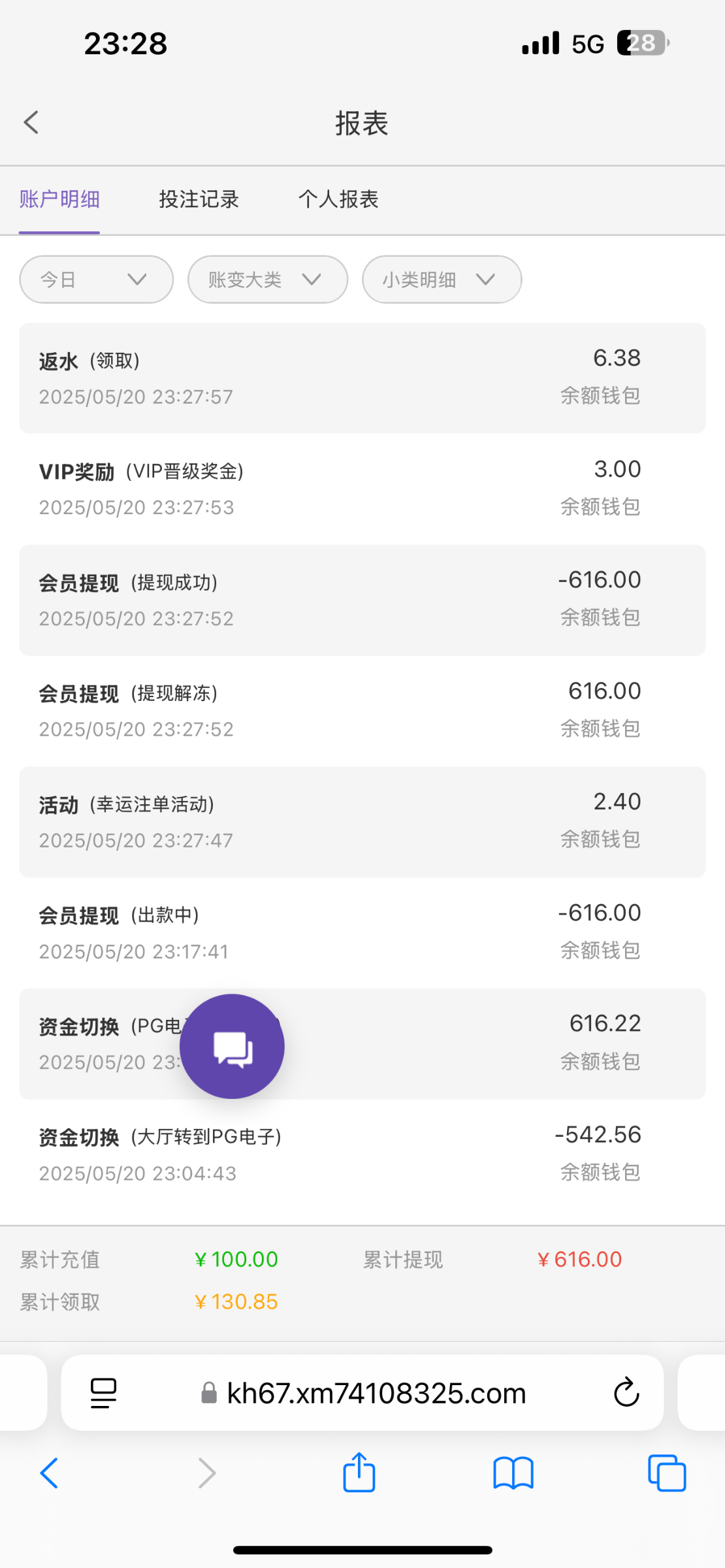Open the purple customer chat button
Image resolution: width=725 pixels, height=1568 pixels.
tap(232, 1046)
